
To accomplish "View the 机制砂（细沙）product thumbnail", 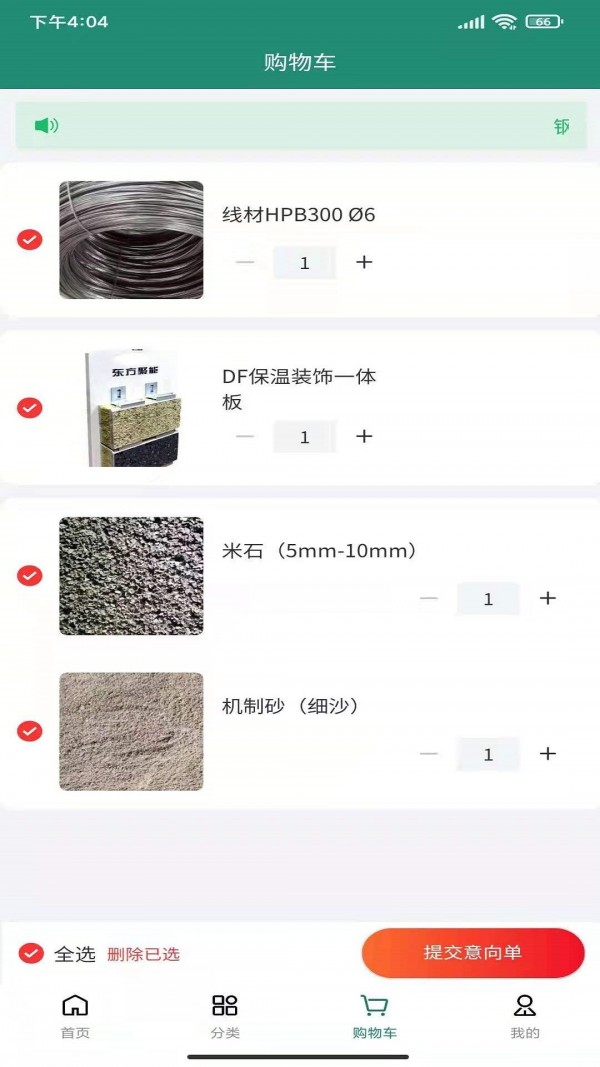I will [x=131, y=731].
